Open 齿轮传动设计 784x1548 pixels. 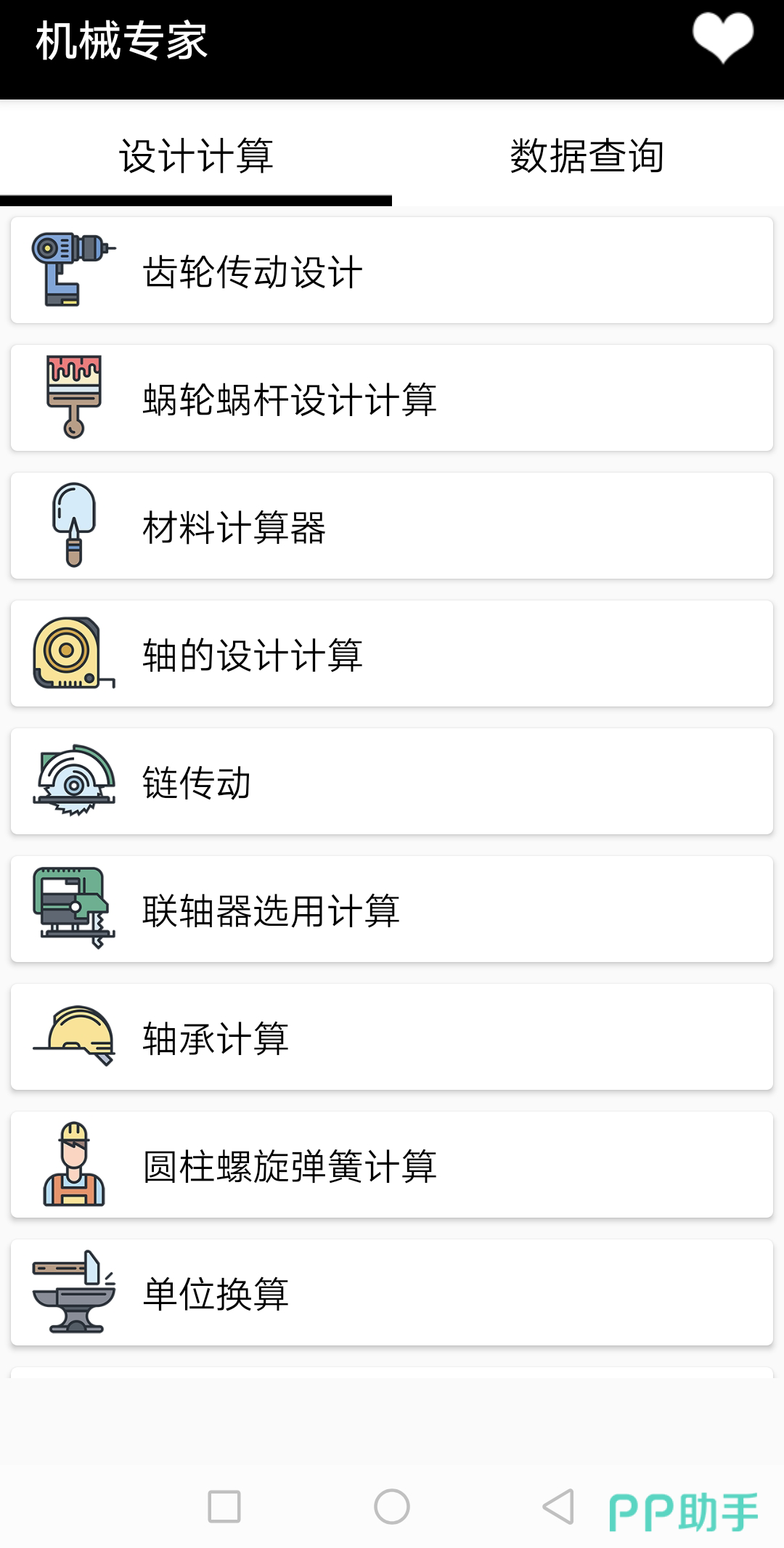392,271
